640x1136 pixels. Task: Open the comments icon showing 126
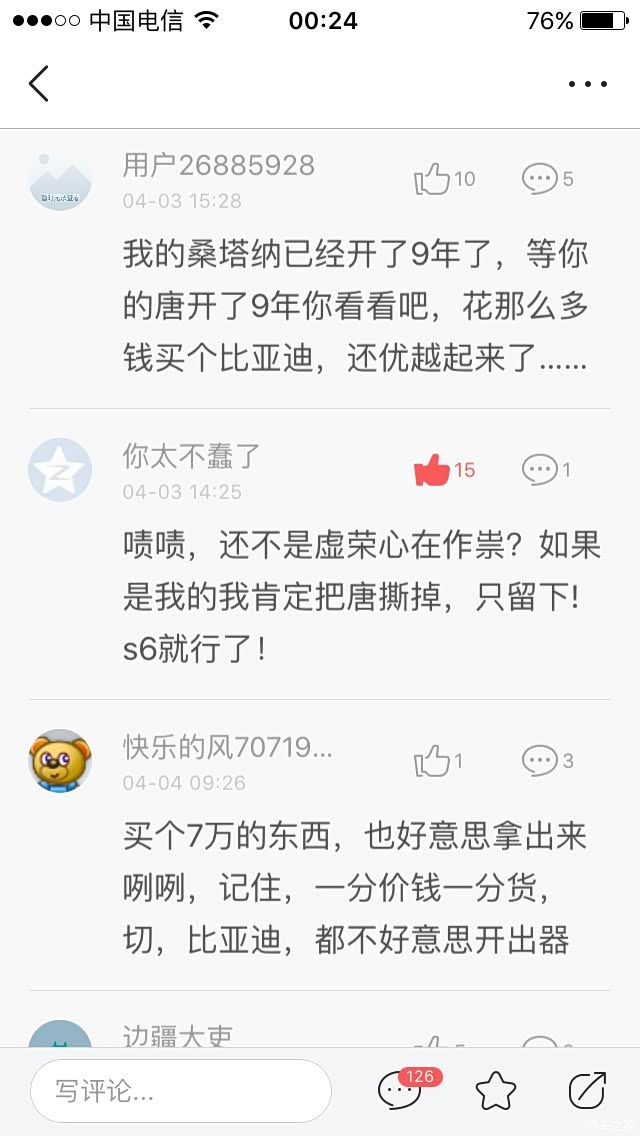400,1090
